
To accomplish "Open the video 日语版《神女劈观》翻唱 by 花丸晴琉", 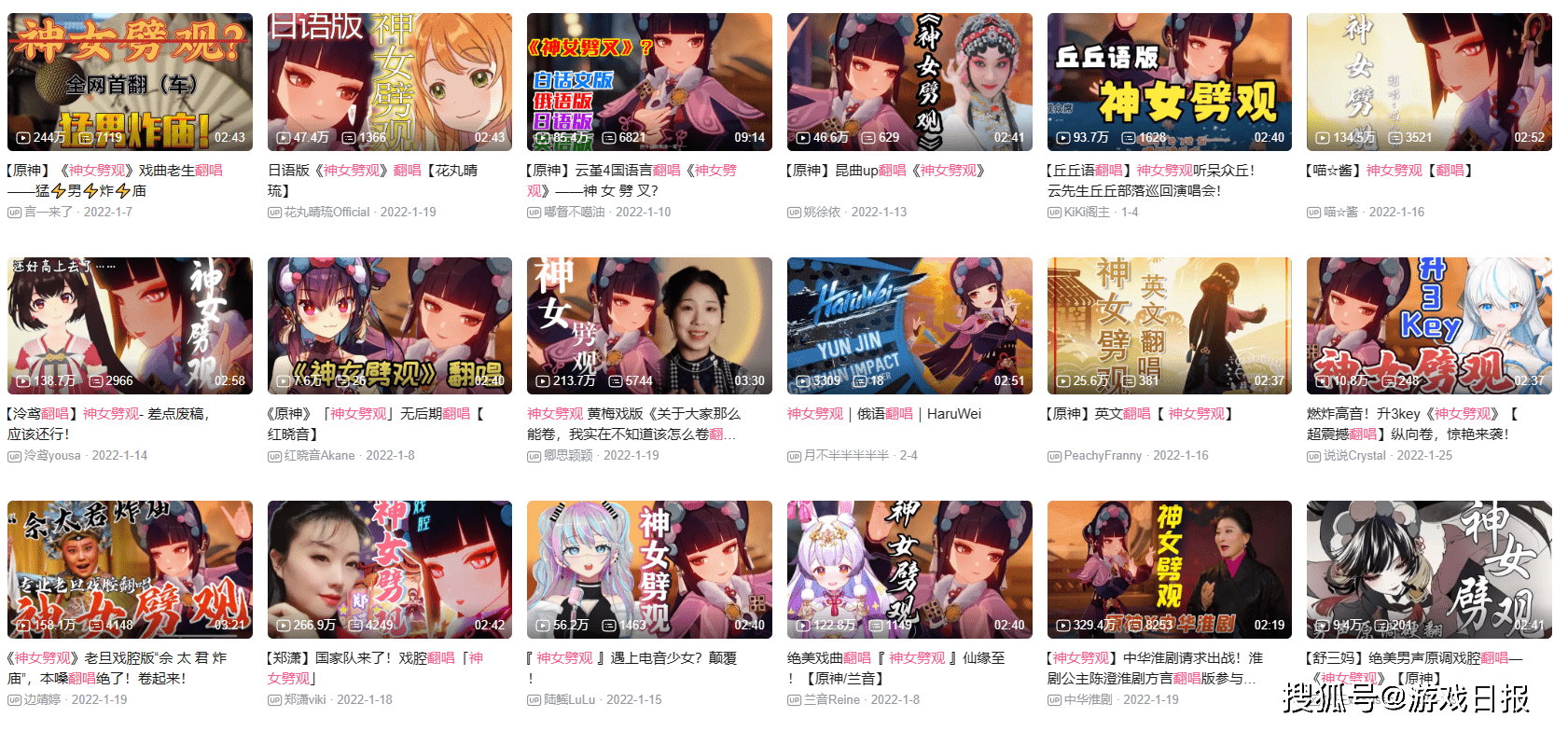I will (x=389, y=82).
